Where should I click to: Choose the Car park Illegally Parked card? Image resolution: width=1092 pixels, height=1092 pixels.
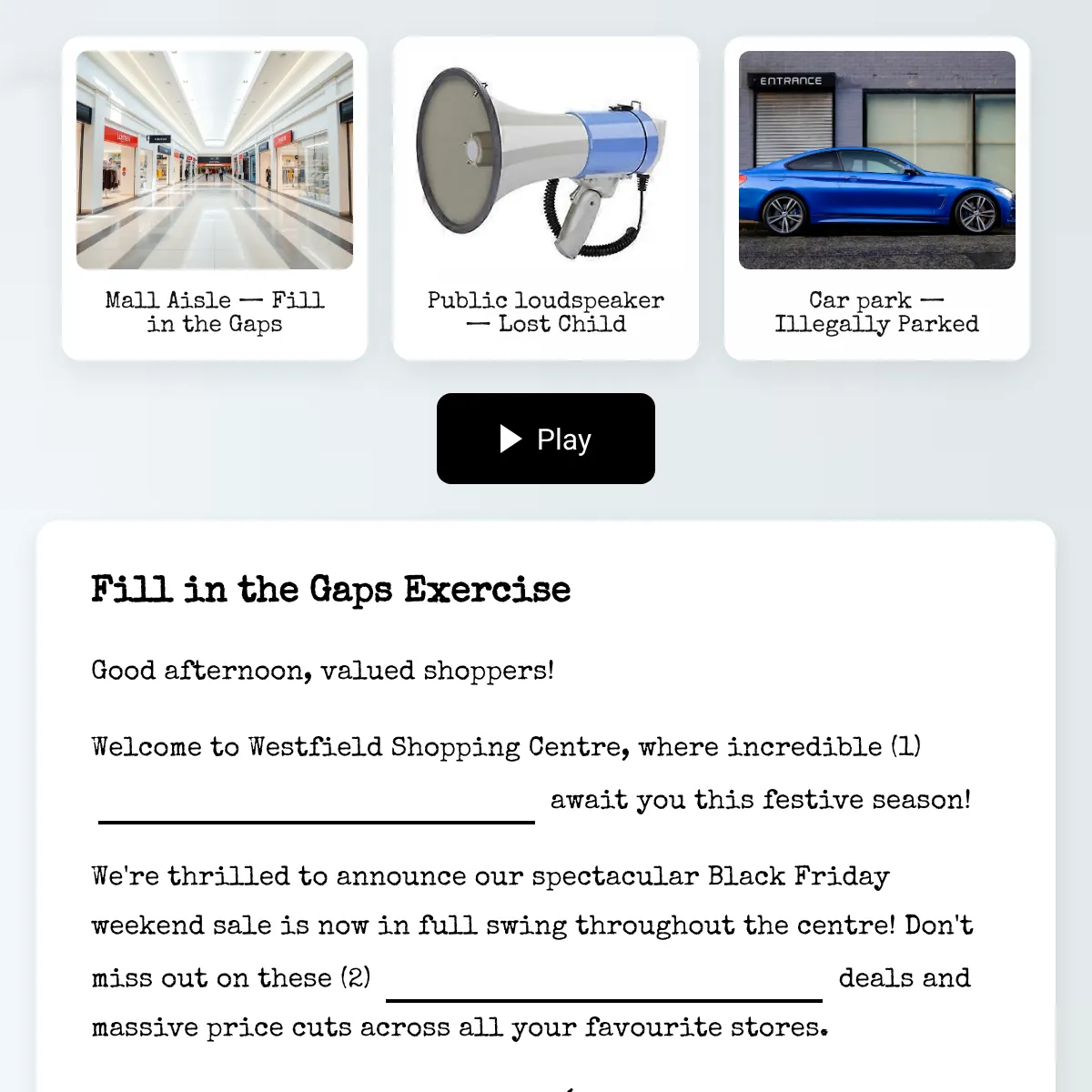point(876,198)
